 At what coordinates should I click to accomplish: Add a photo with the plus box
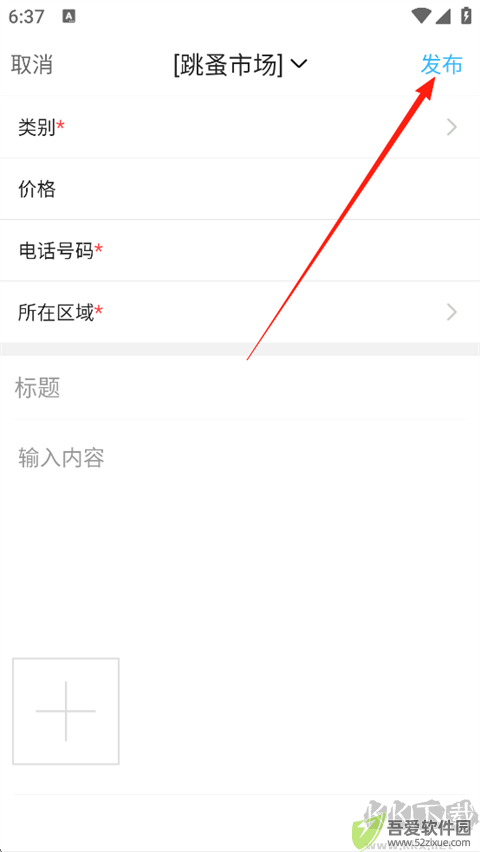pos(66,711)
